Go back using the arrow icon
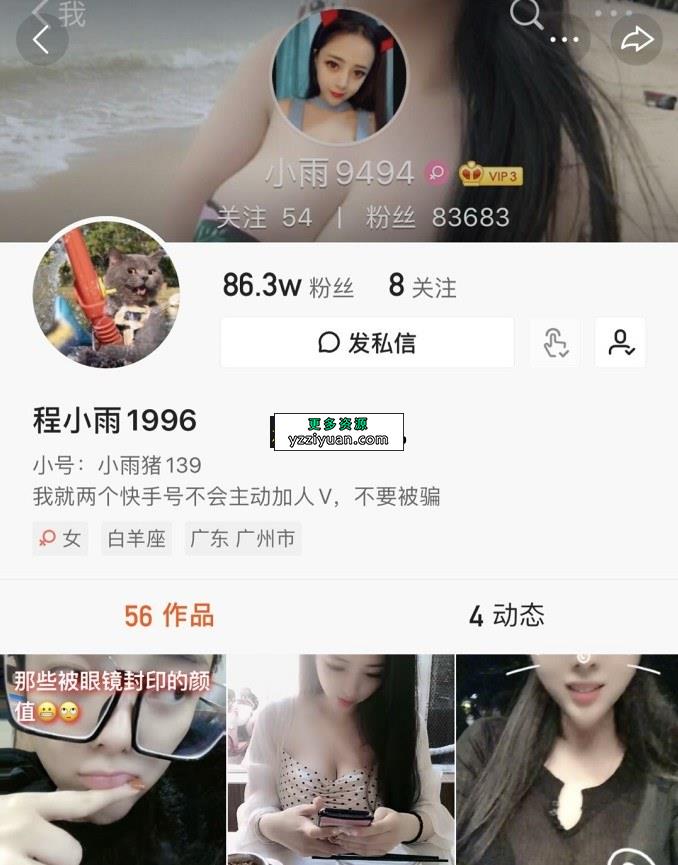Screen dimensions: 678x865 (41, 40)
